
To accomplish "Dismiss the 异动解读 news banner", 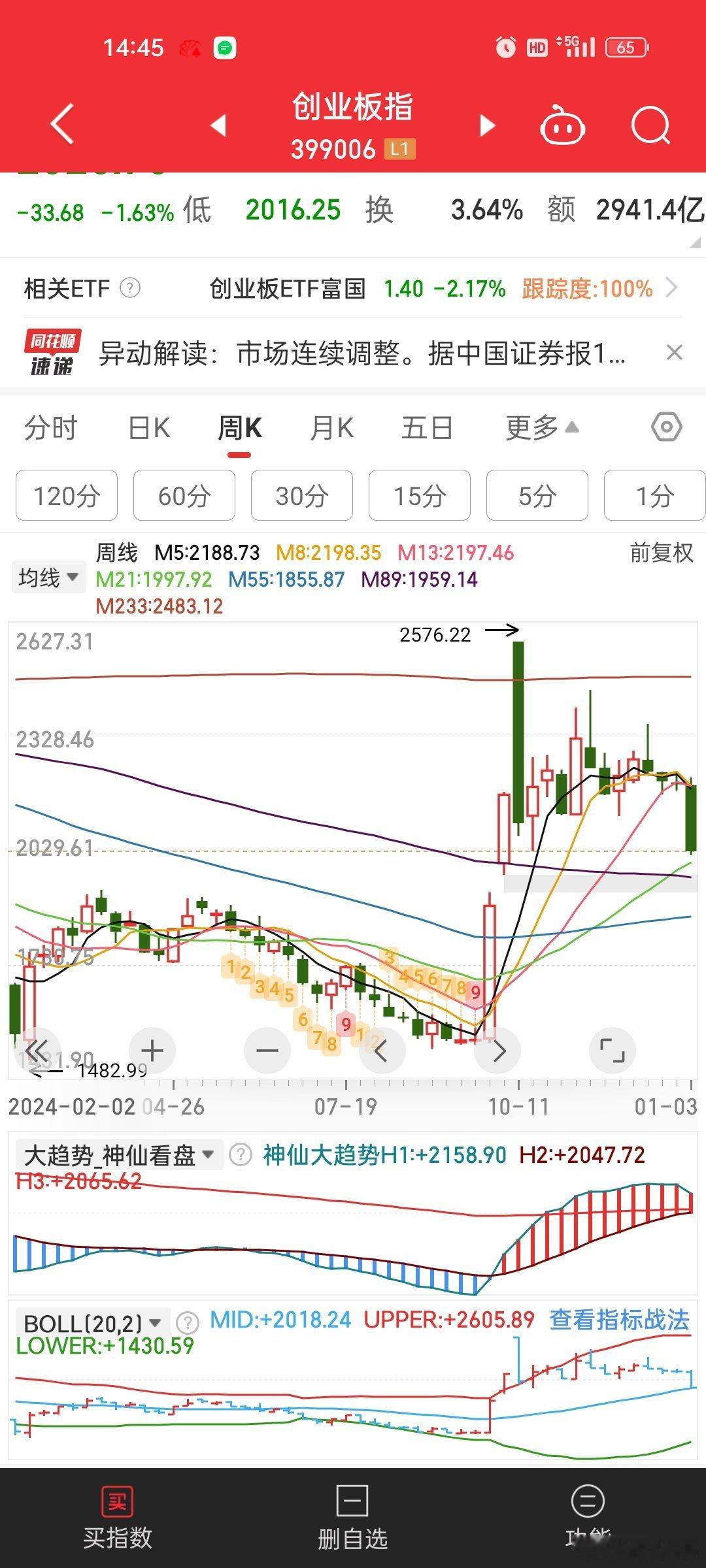I will pyautogui.click(x=674, y=353).
